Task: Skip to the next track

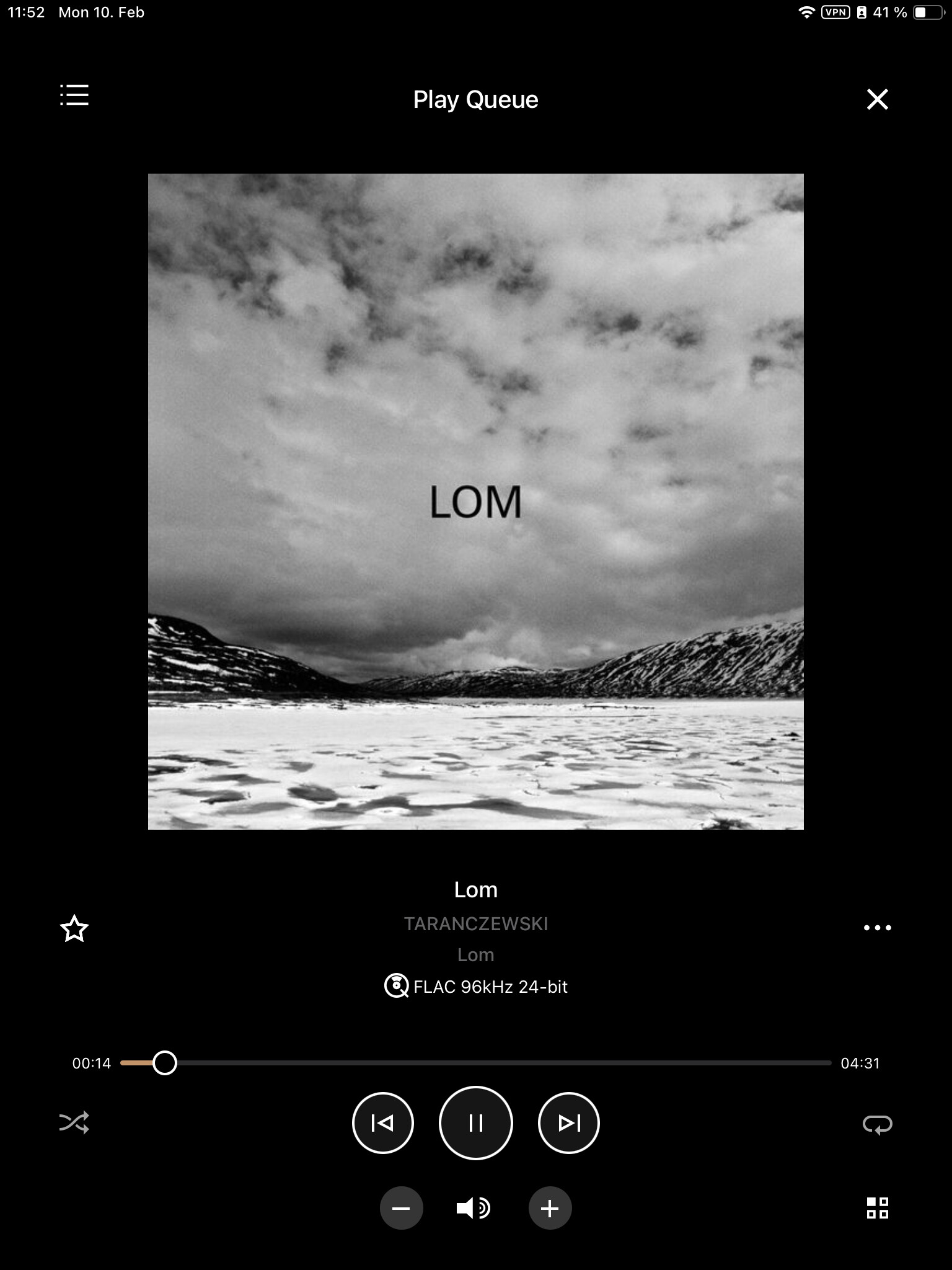Action: tap(569, 1123)
